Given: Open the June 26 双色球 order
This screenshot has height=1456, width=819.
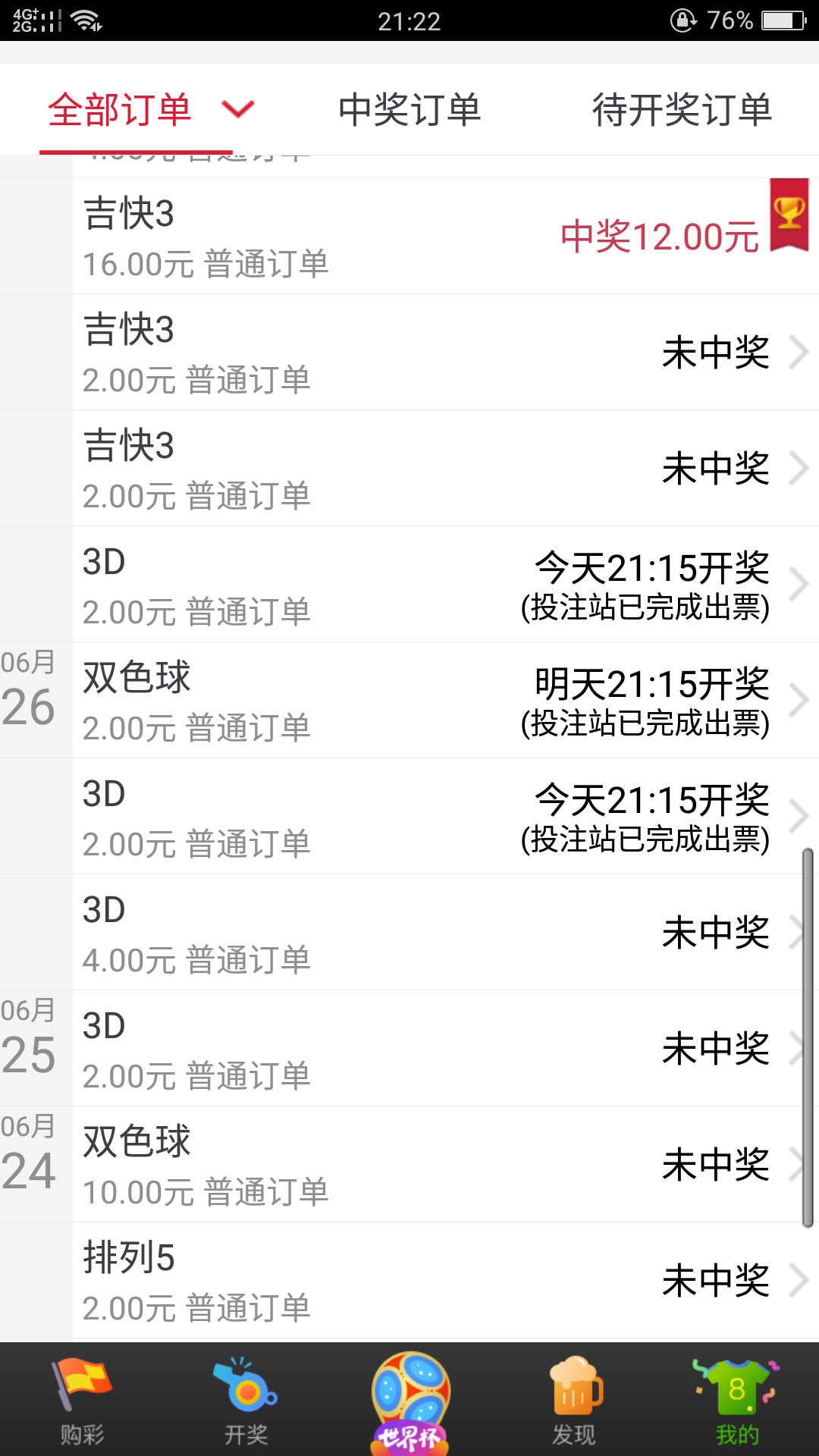Looking at the screenshot, I should 446,700.
